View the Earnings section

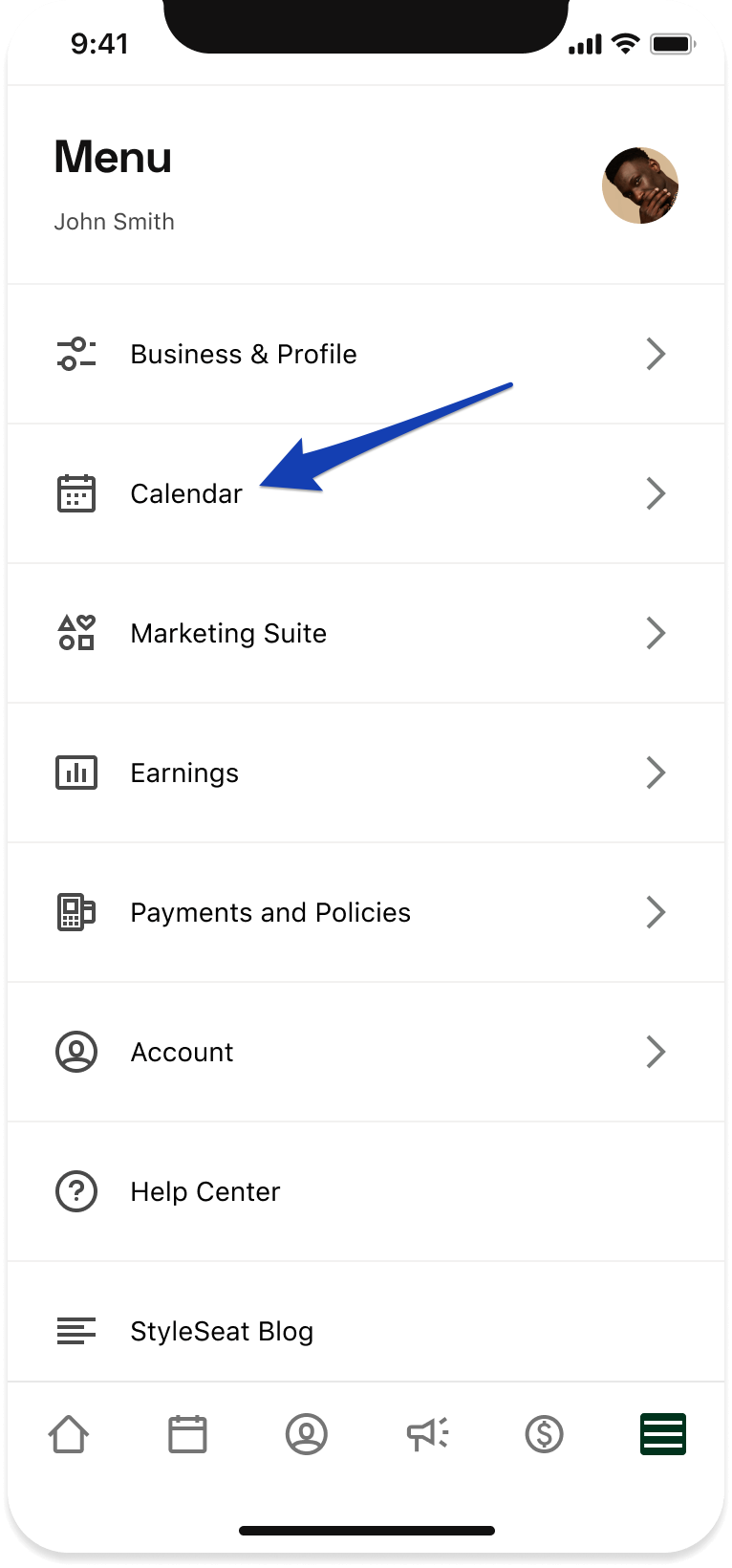click(x=184, y=773)
